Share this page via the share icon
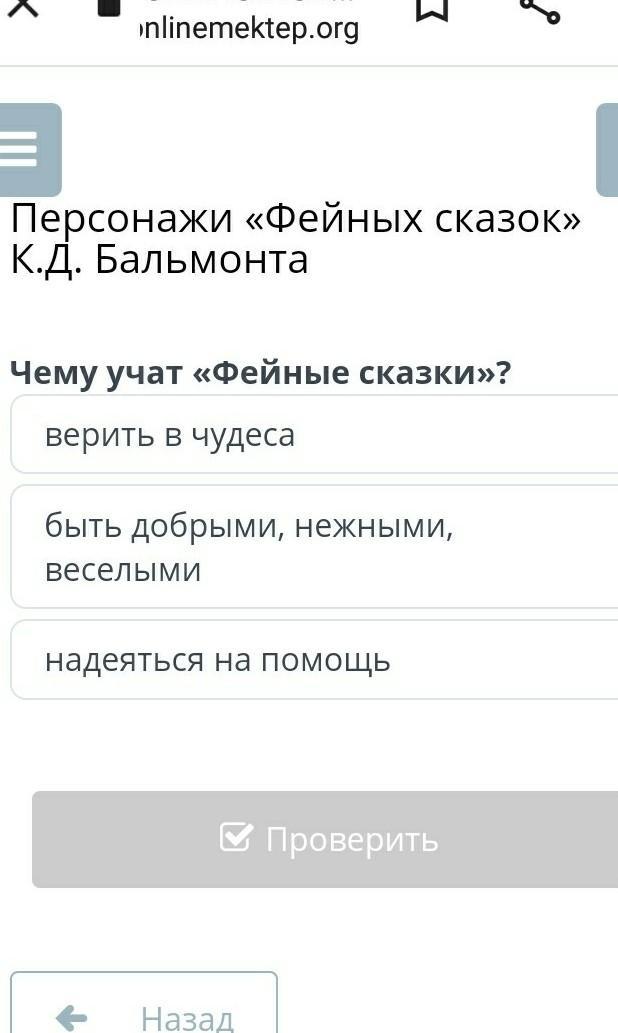 pyautogui.click(x=539, y=9)
